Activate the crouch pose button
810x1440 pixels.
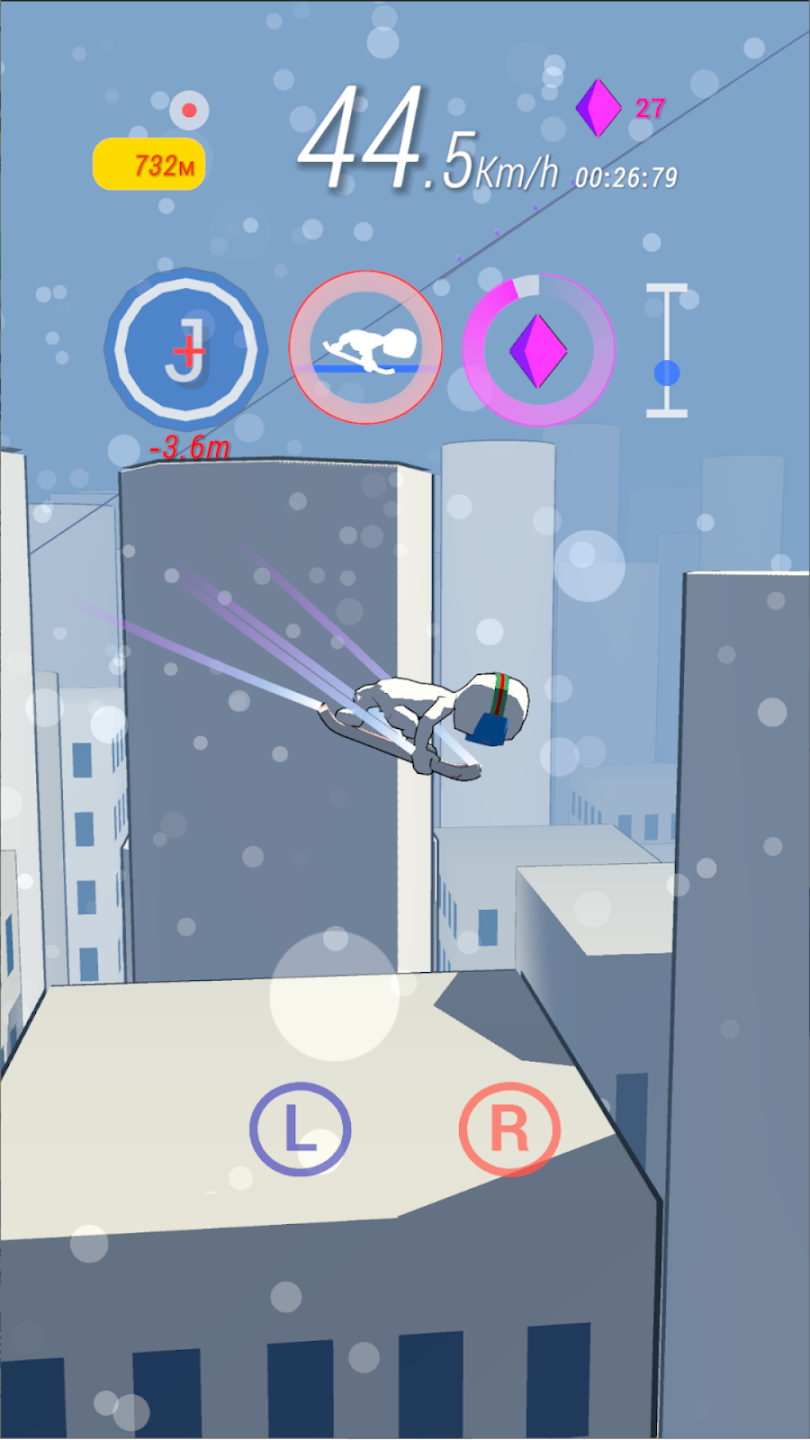pos(366,346)
